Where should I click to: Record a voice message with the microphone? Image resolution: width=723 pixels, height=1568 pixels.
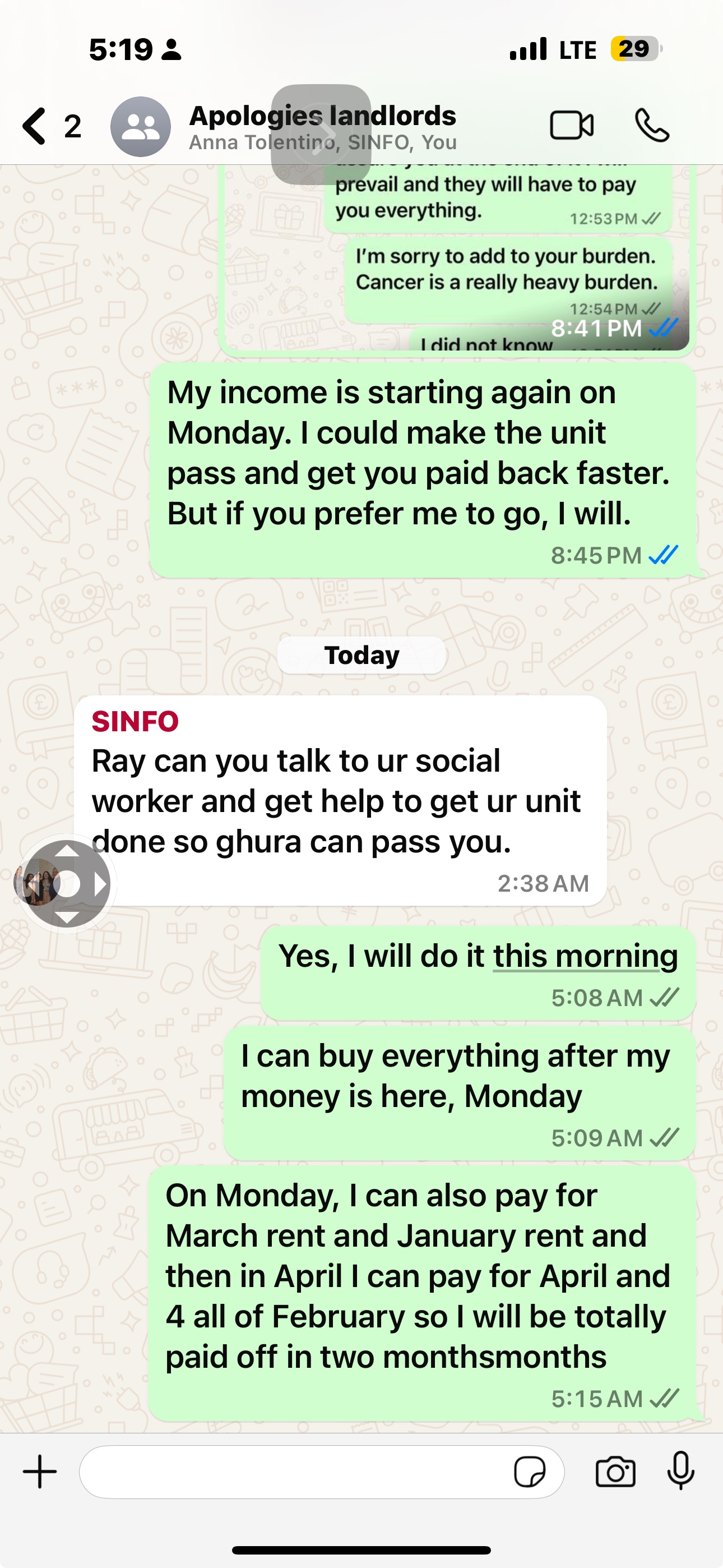[x=680, y=1472]
